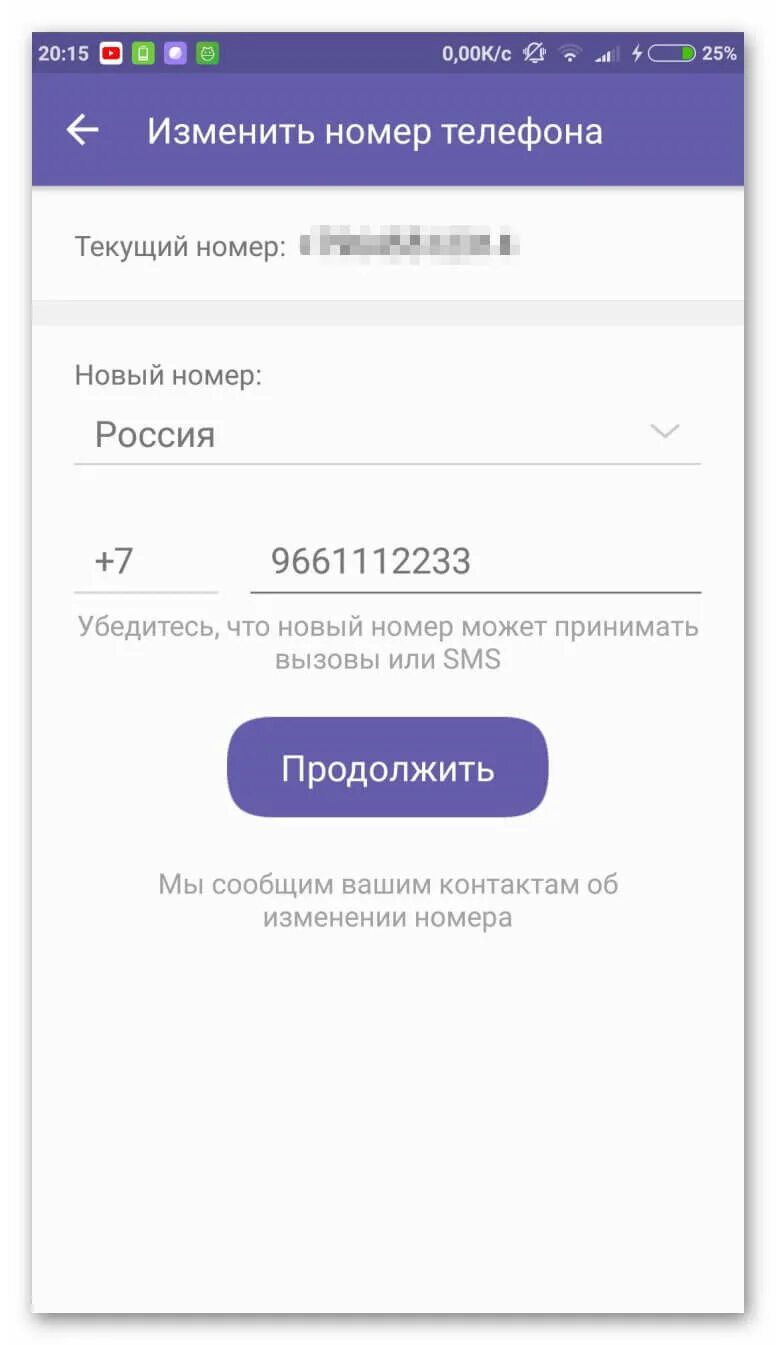Expand the Россия country dropdown

coord(387,435)
